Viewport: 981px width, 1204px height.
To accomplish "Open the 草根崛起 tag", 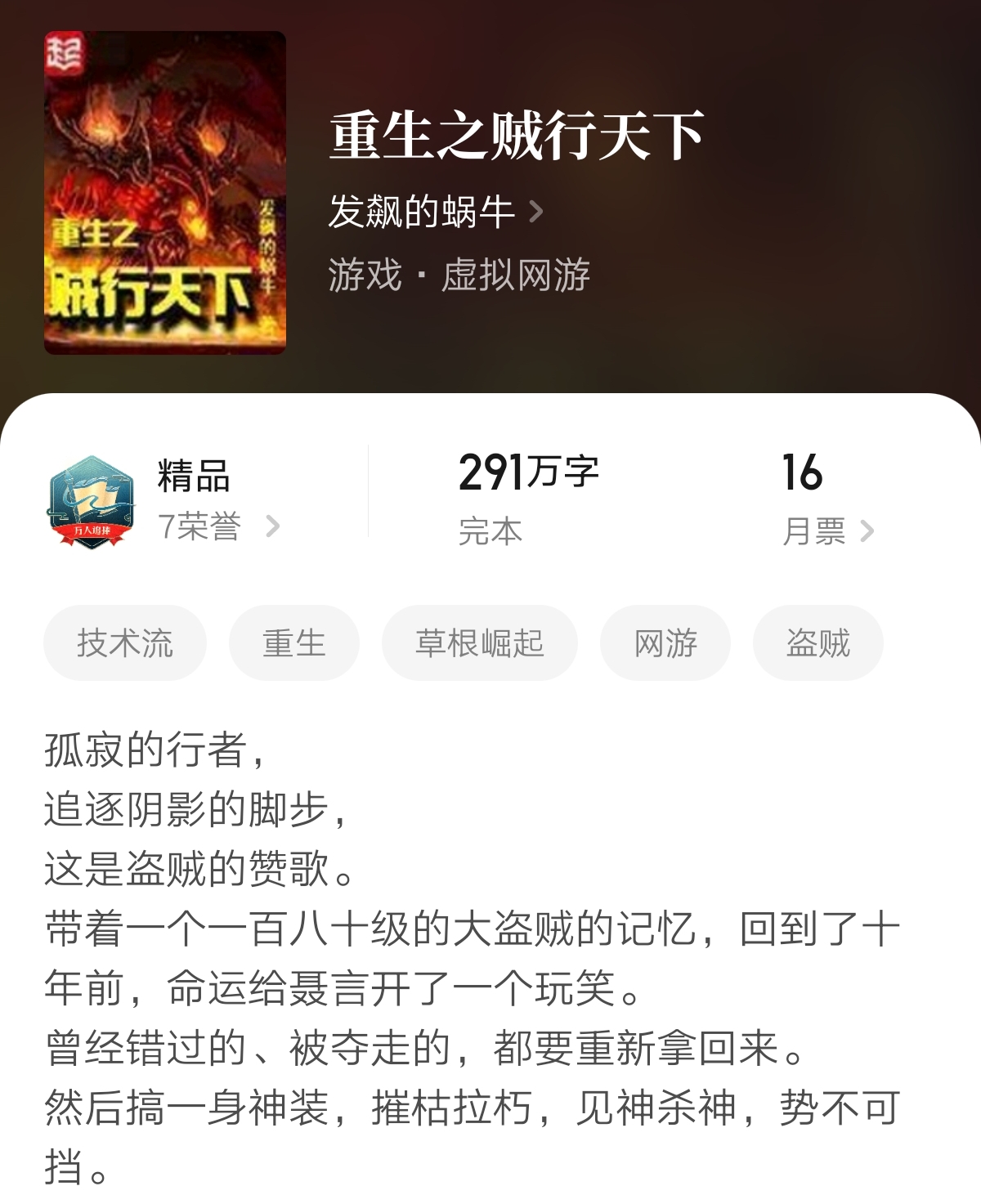I will (x=478, y=642).
